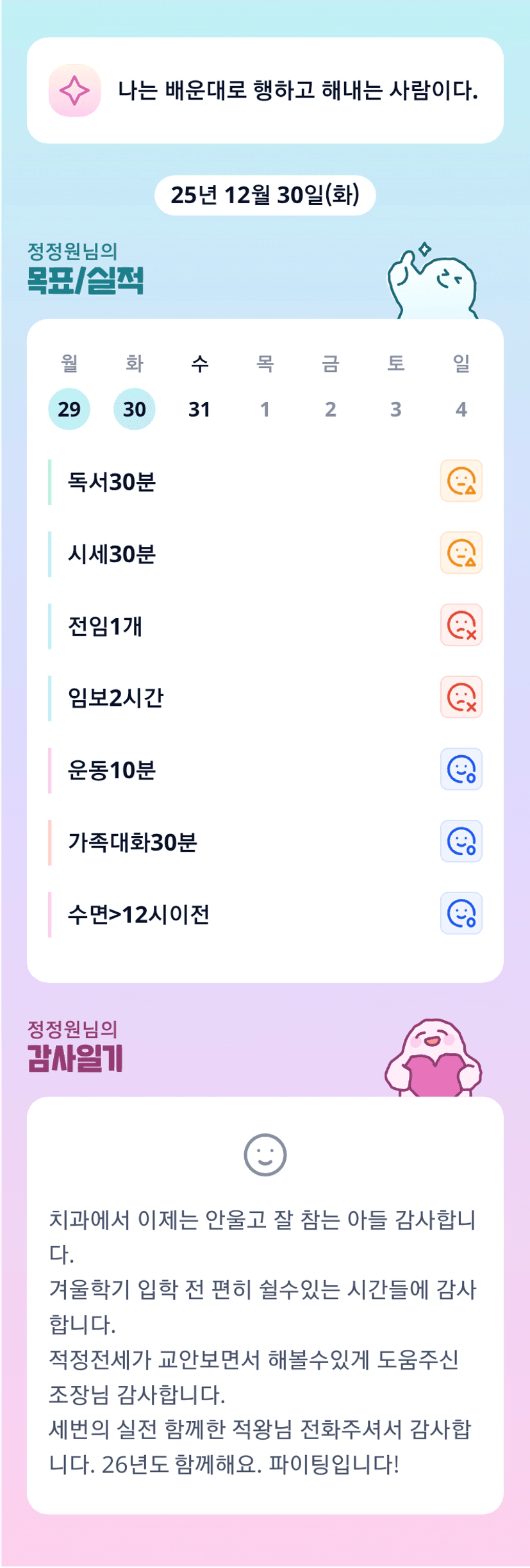Tap the success status icon for 가족대화30분

[x=461, y=841]
